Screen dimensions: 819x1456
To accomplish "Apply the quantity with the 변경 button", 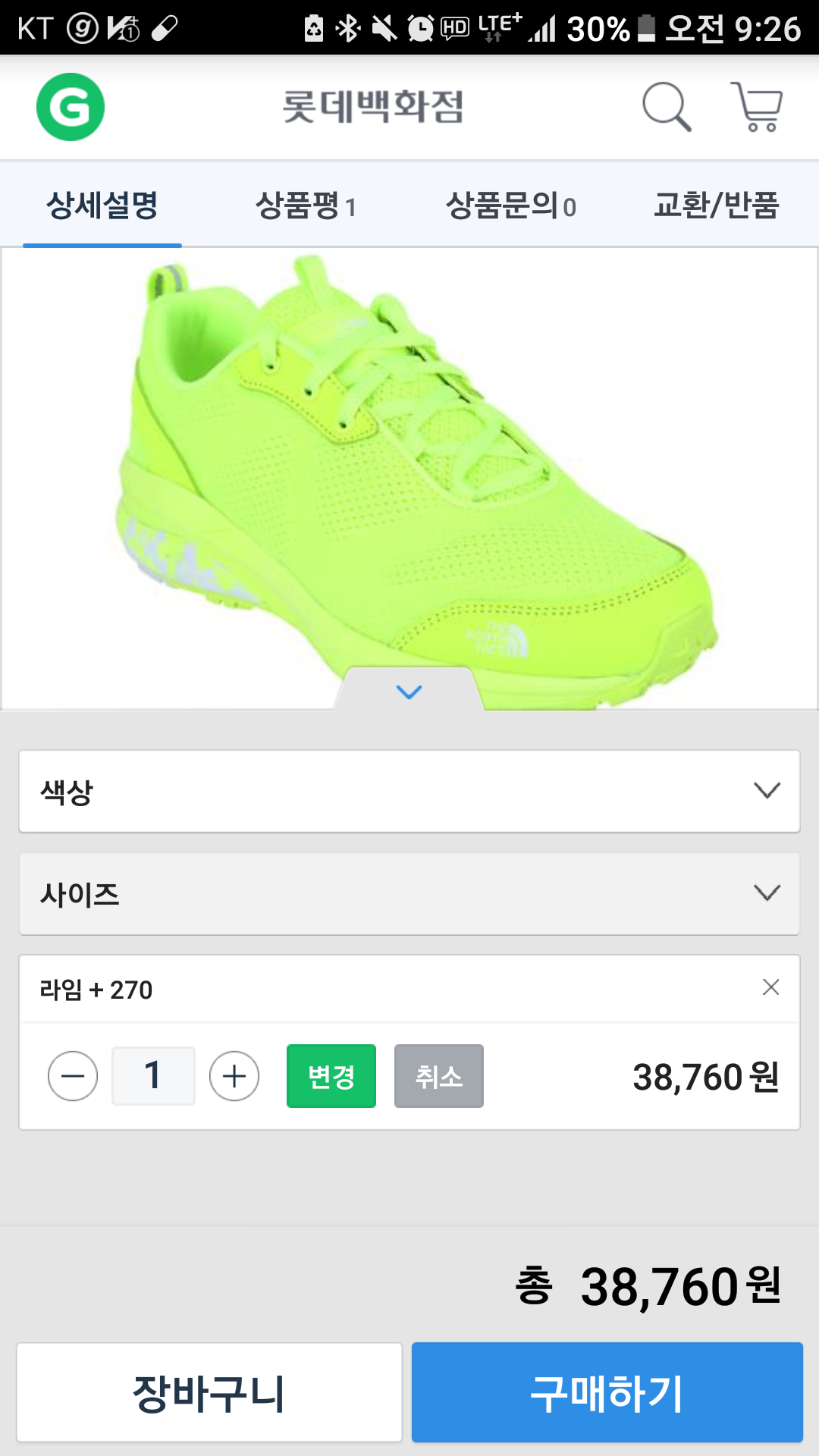I will (331, 1076).
